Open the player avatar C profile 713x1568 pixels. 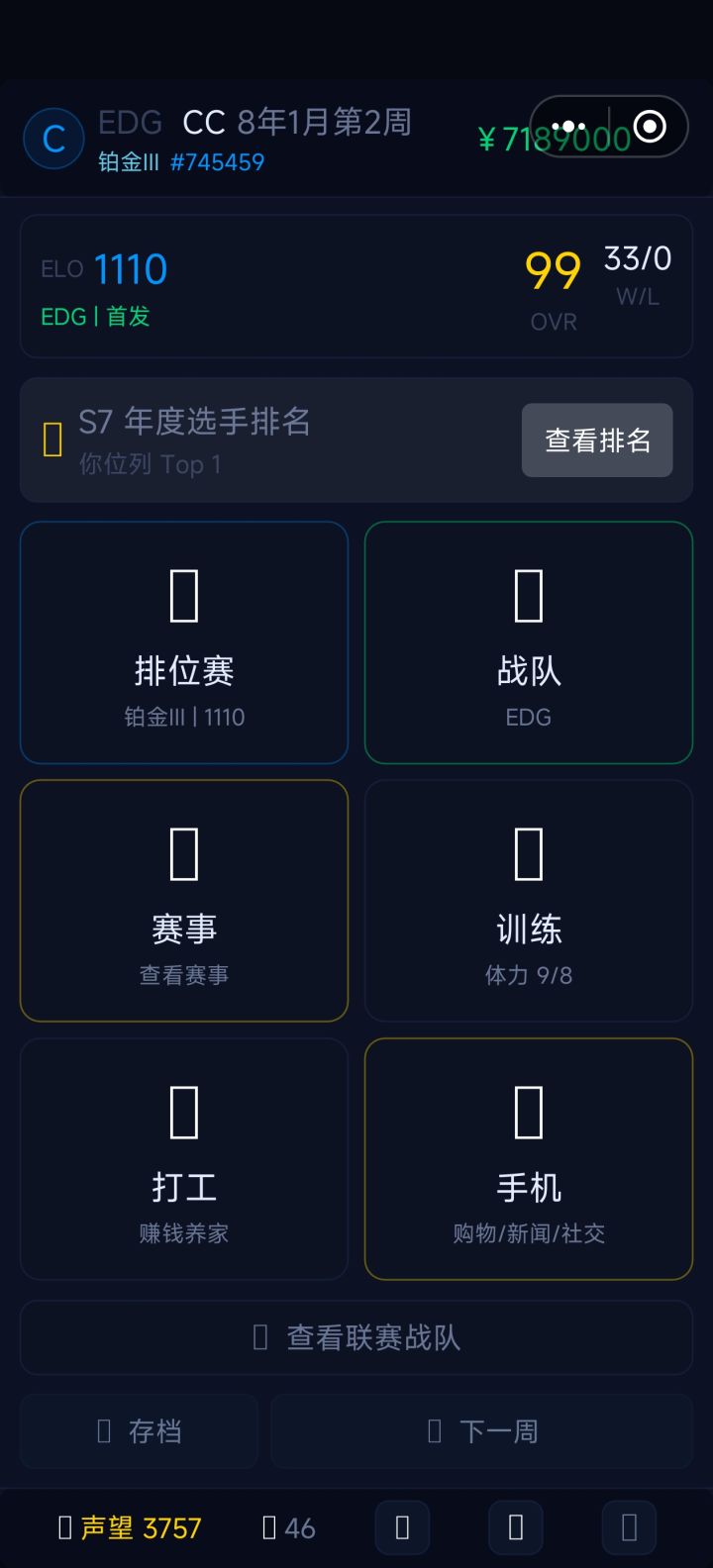click(x=53, y=139)
